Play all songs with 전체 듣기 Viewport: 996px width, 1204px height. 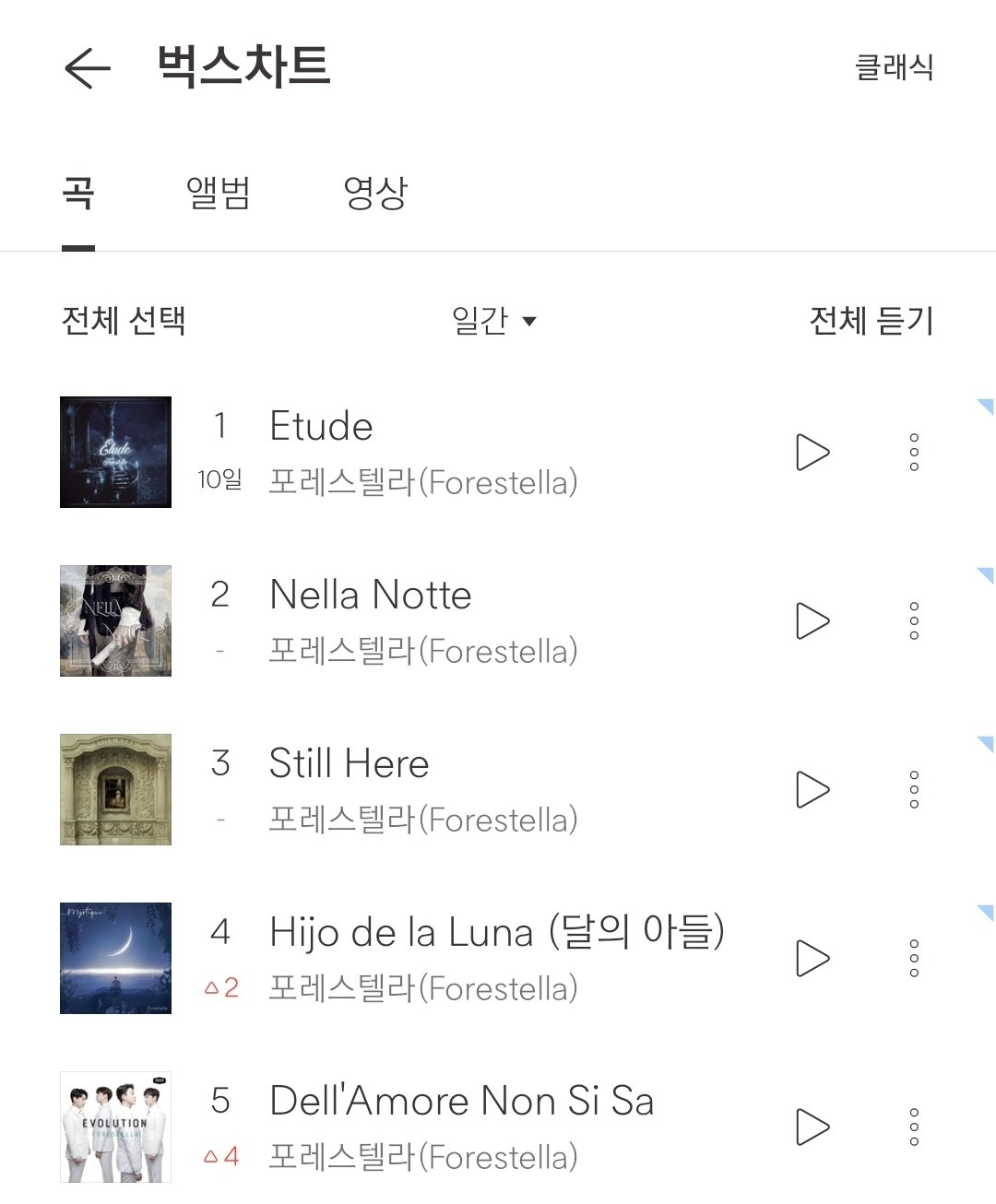point(871,321)
